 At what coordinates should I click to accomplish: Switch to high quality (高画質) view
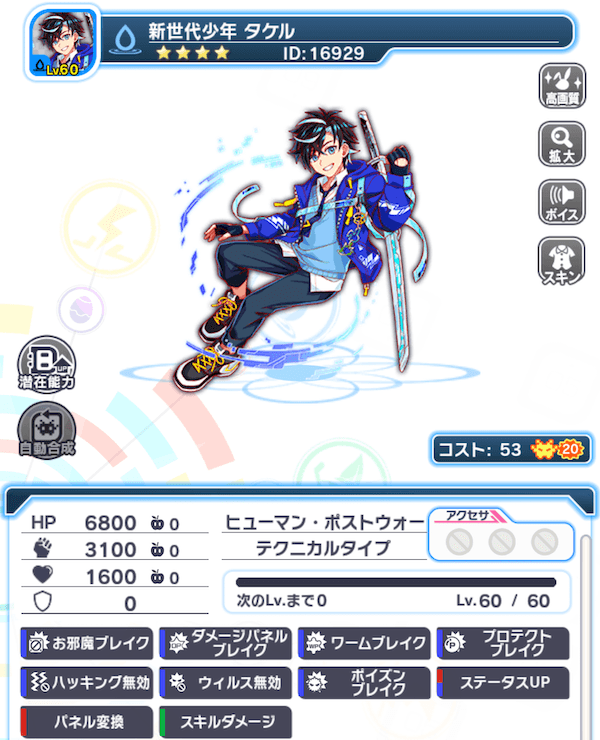(562, 87)
